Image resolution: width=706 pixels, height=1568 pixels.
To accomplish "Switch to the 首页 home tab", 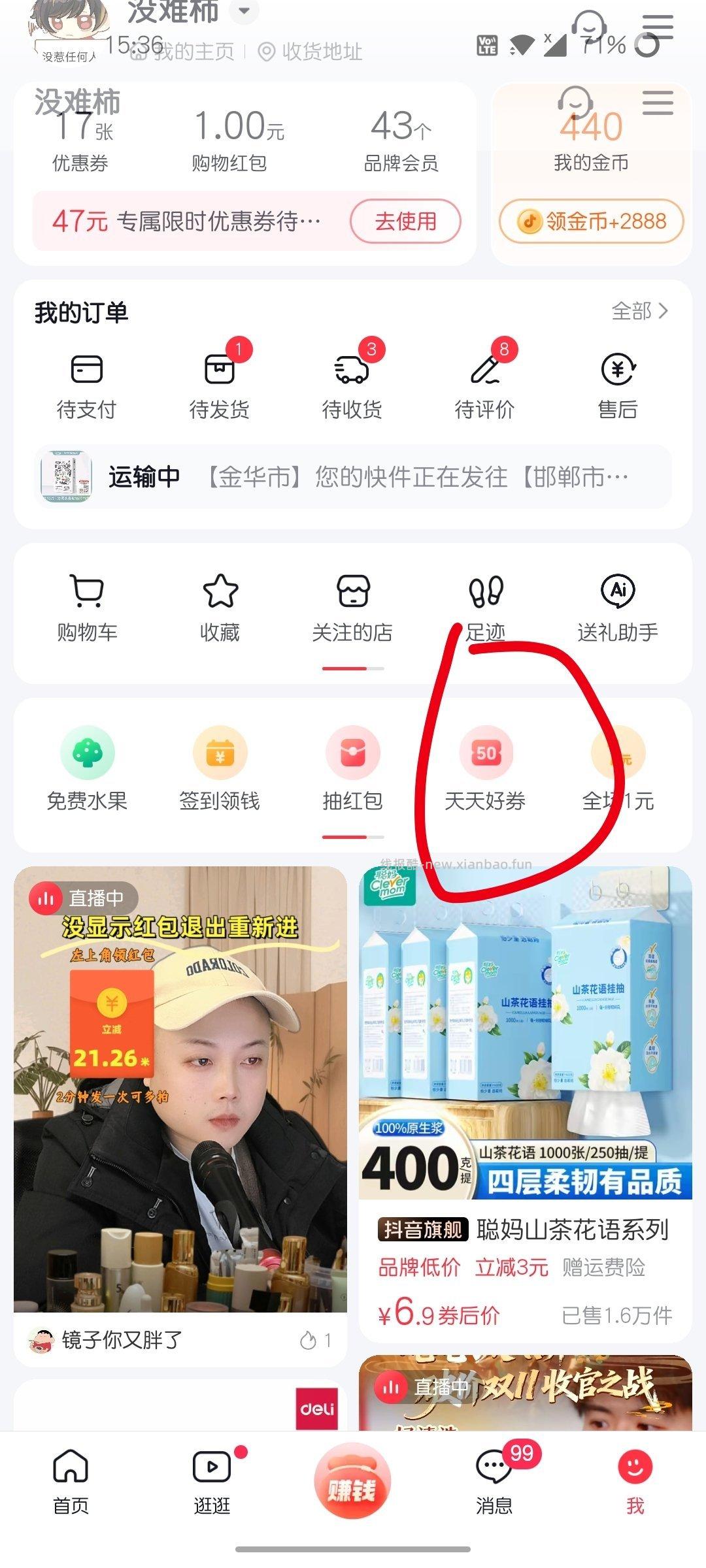I will coord(71,1496).
